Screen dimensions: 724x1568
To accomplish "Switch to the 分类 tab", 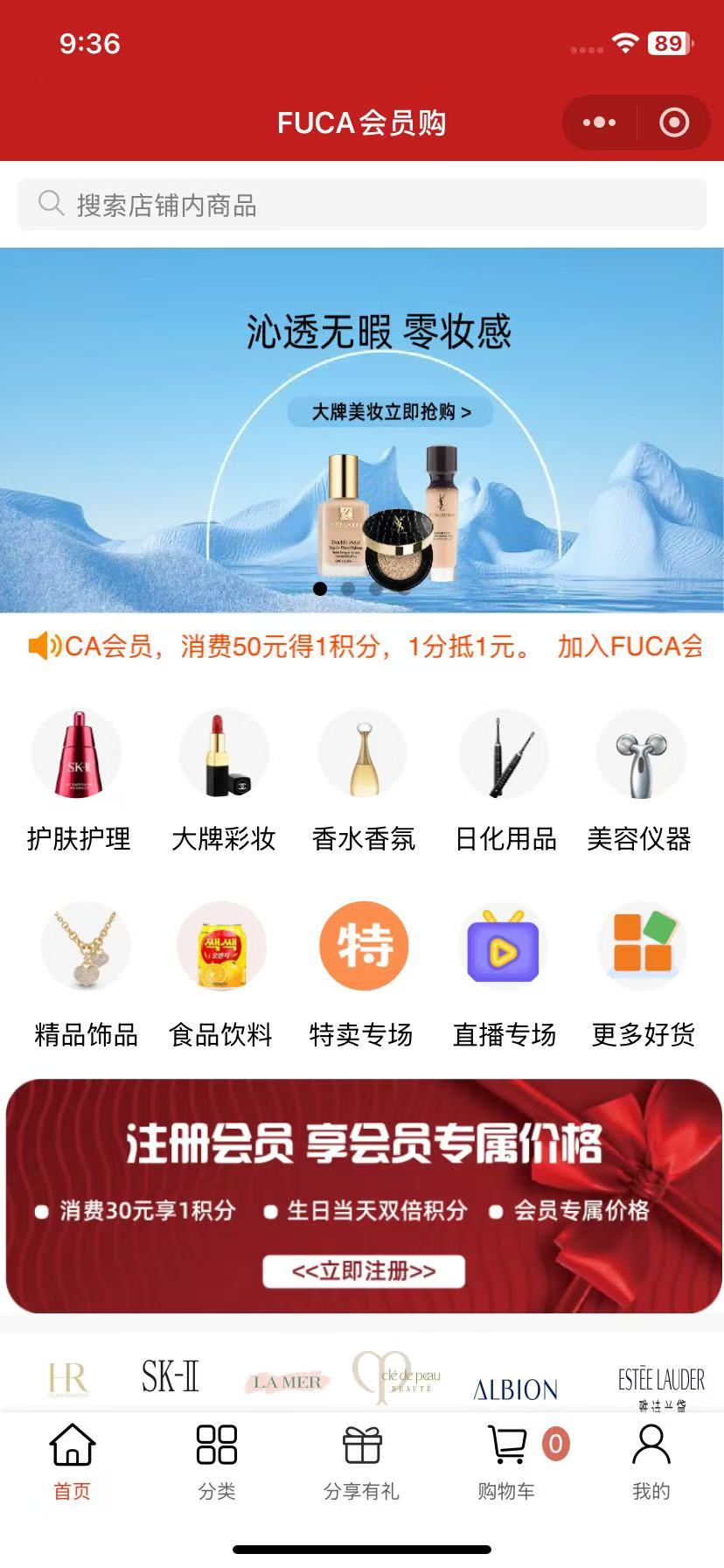I will click(x=217, y=1461).
